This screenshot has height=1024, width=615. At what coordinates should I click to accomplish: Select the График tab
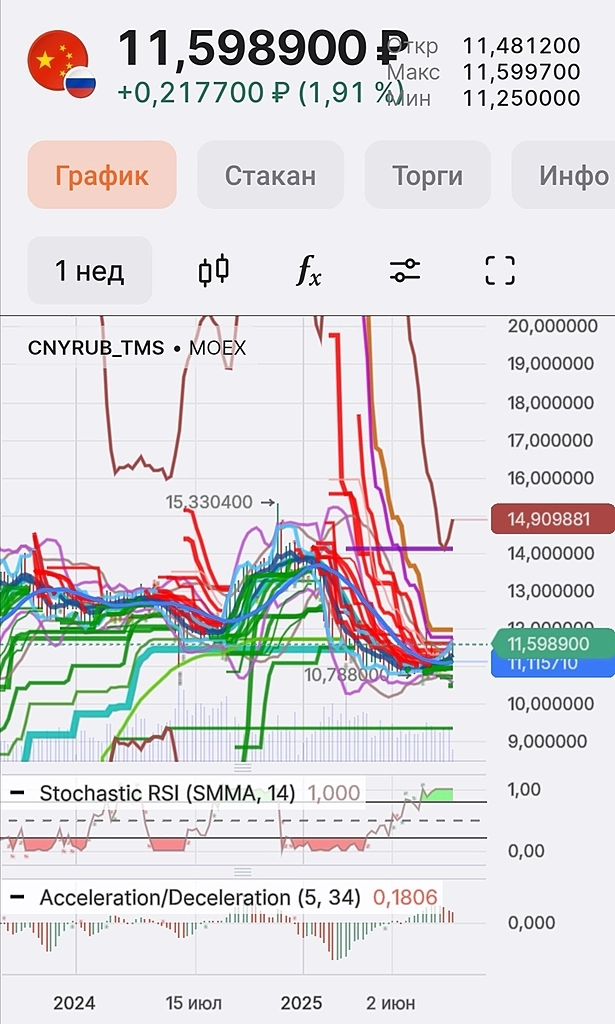coord(102,175)
